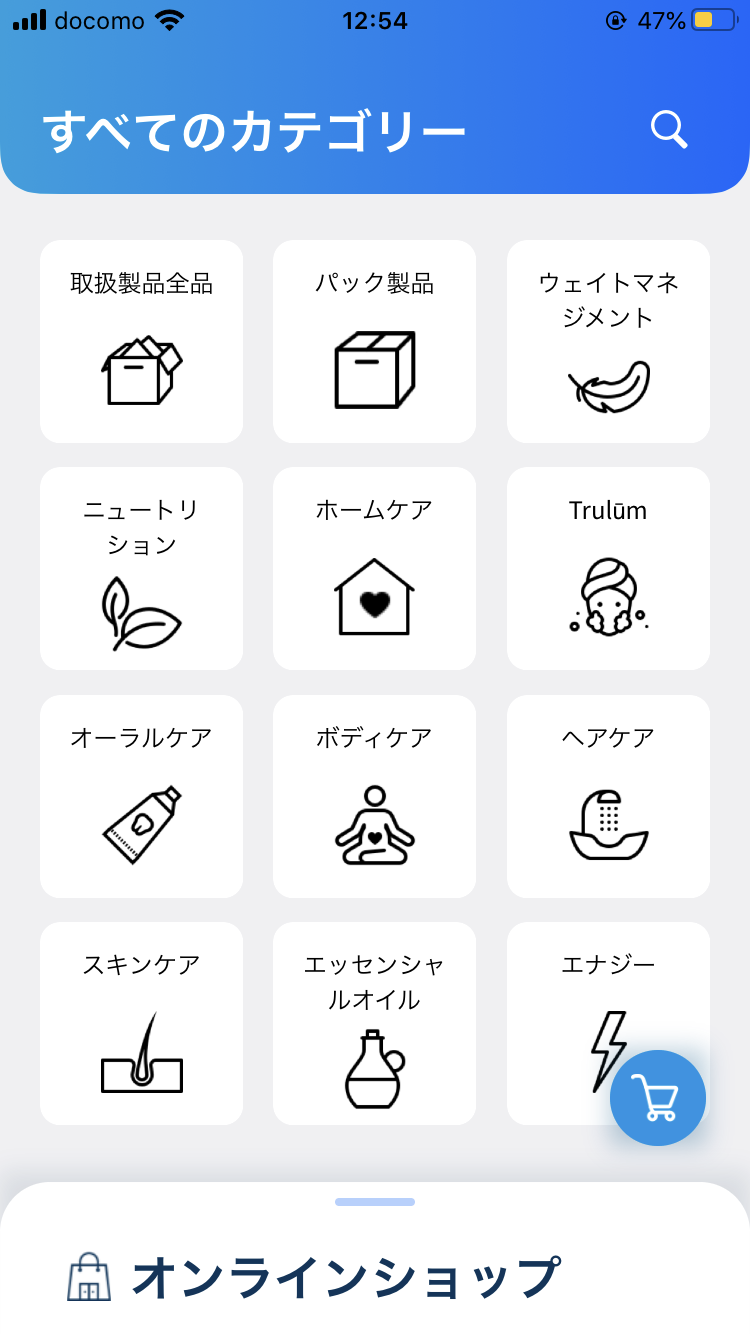The width and height of the screenshot is (750, 1334).
Task: Select the パック製品 category
Action: point(374,341)
